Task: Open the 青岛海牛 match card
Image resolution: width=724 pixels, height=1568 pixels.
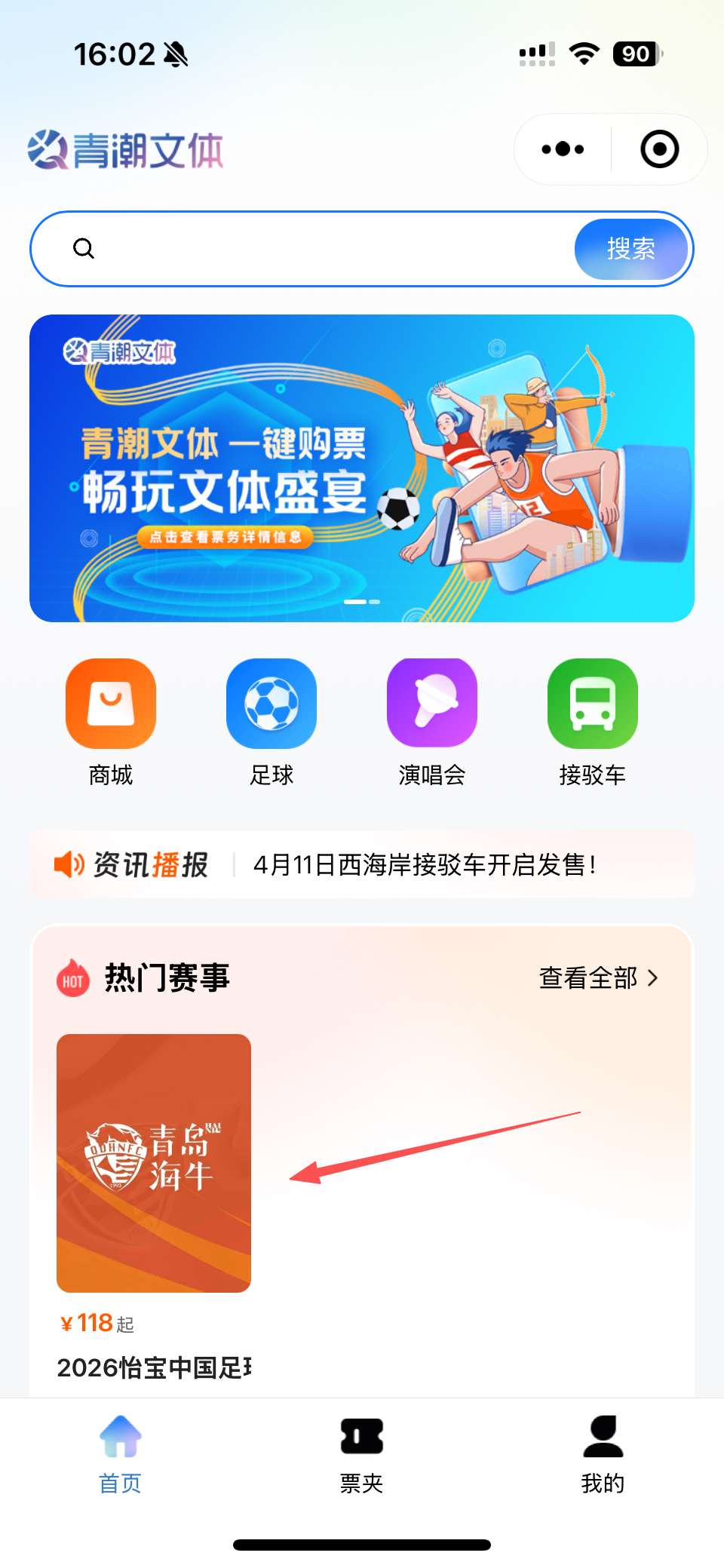Action: (x=154, y=1163)
